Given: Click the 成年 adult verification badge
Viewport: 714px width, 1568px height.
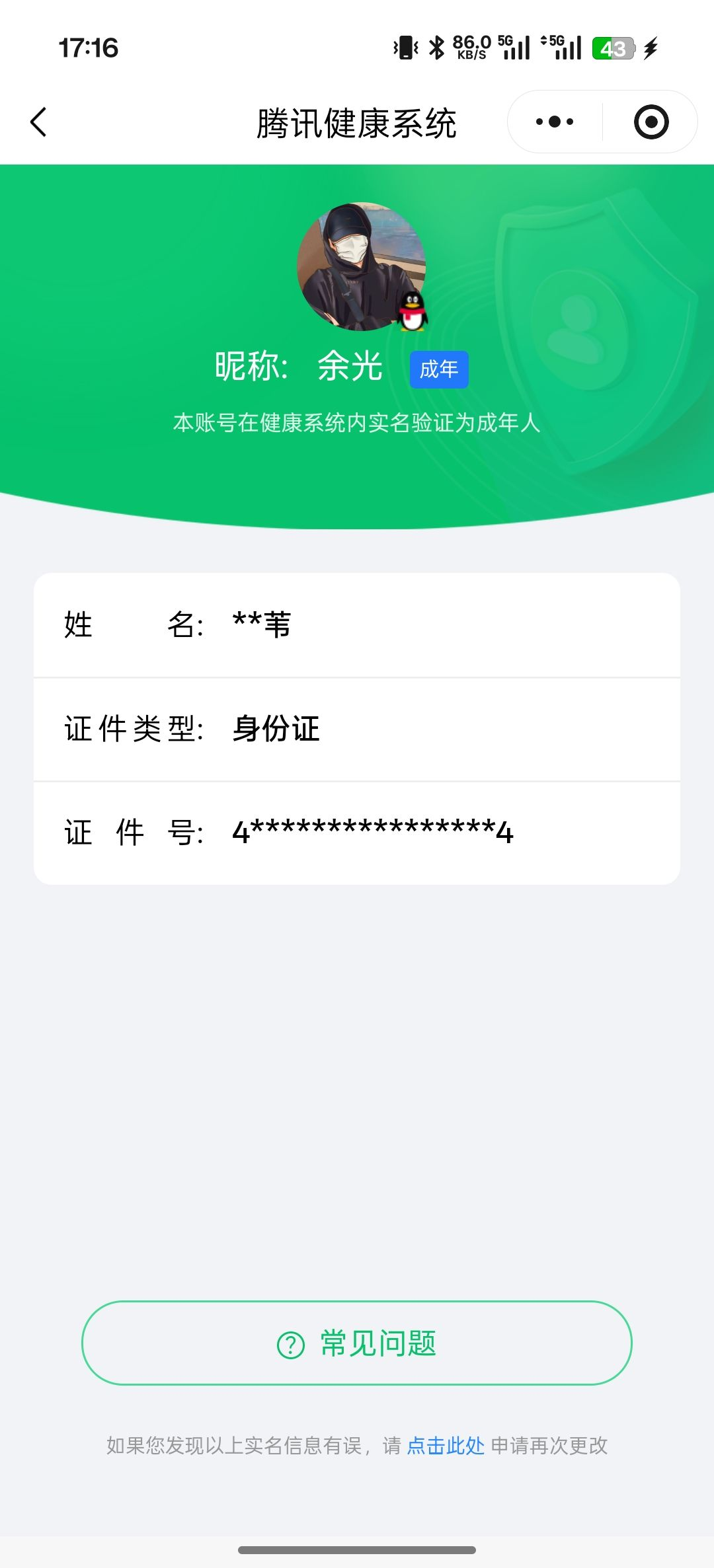Looking at the screenshot, I should [x=438, y=370].
